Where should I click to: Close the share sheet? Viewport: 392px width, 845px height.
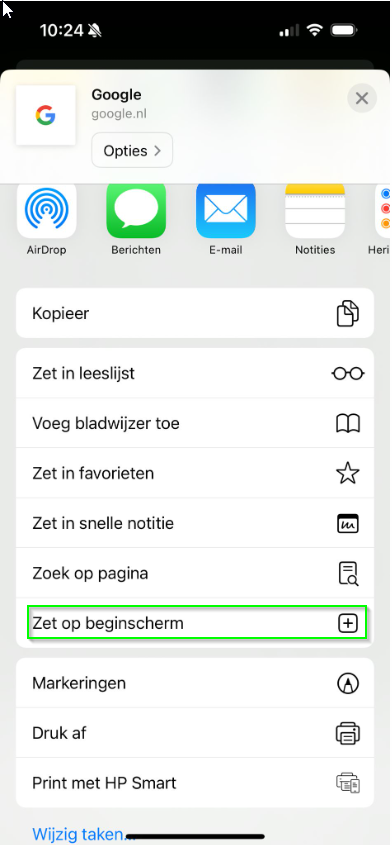tap(362, 99)
